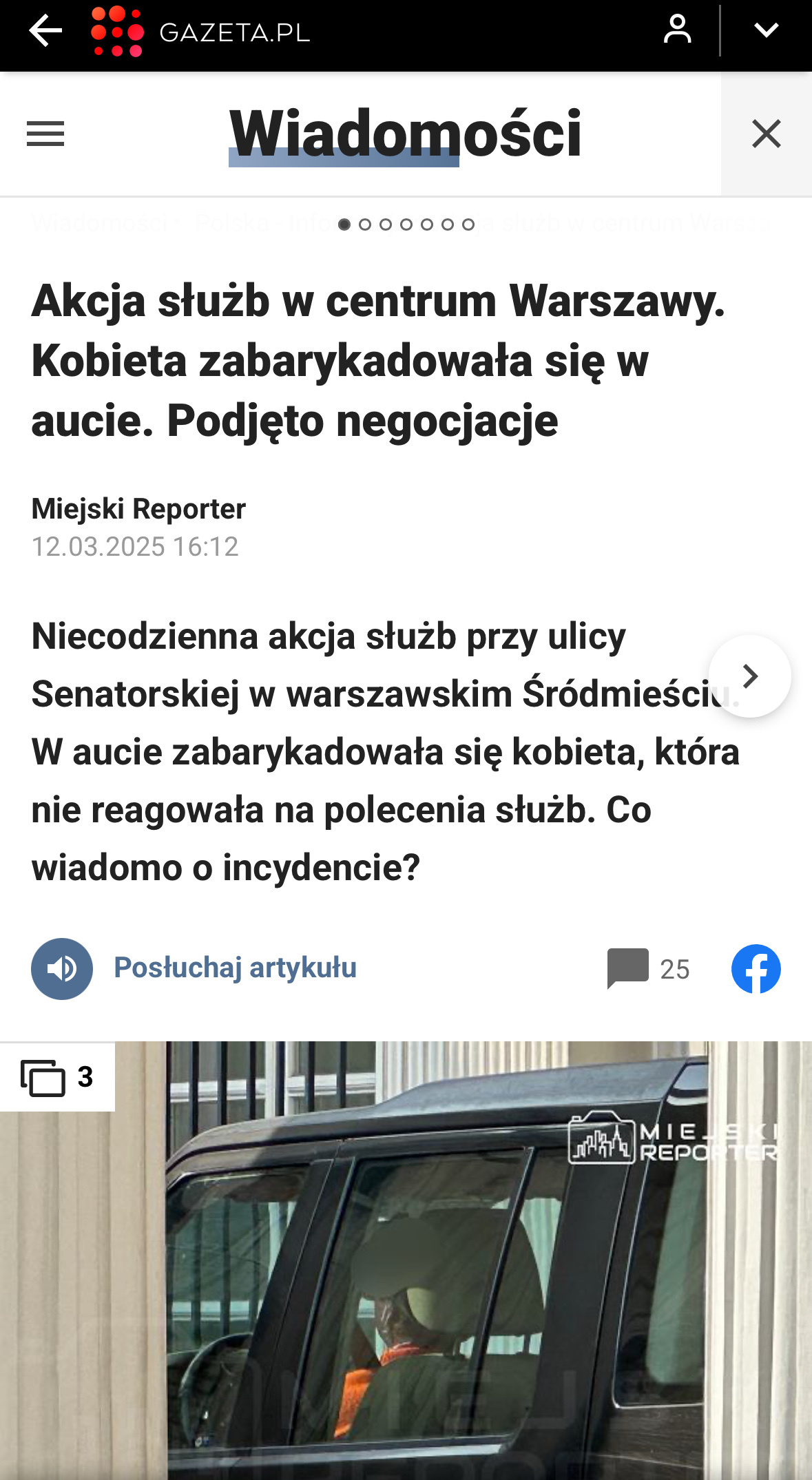The image size is (812, 1480).
Task: Go back using the top arrow
Action: (x=45, y=32)
